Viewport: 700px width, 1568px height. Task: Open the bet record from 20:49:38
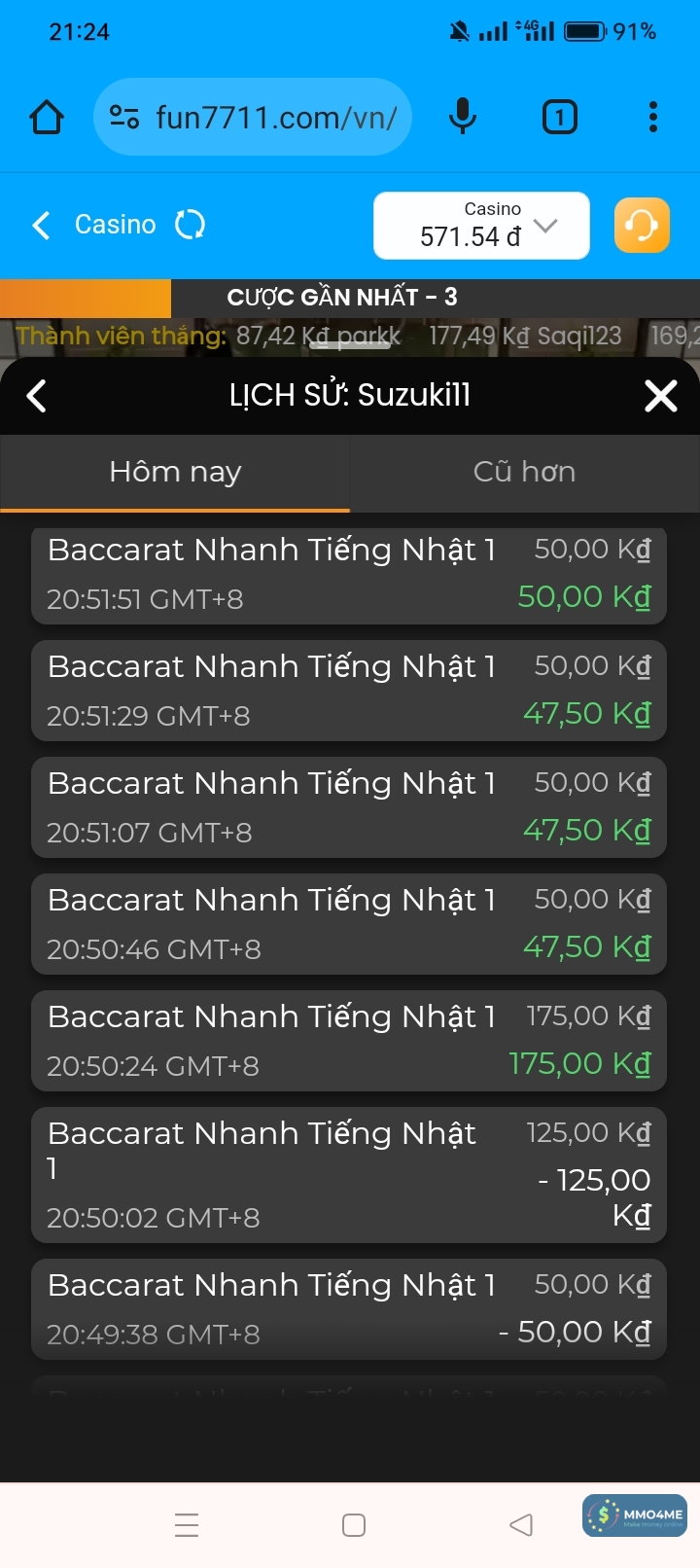(348, 1309)
